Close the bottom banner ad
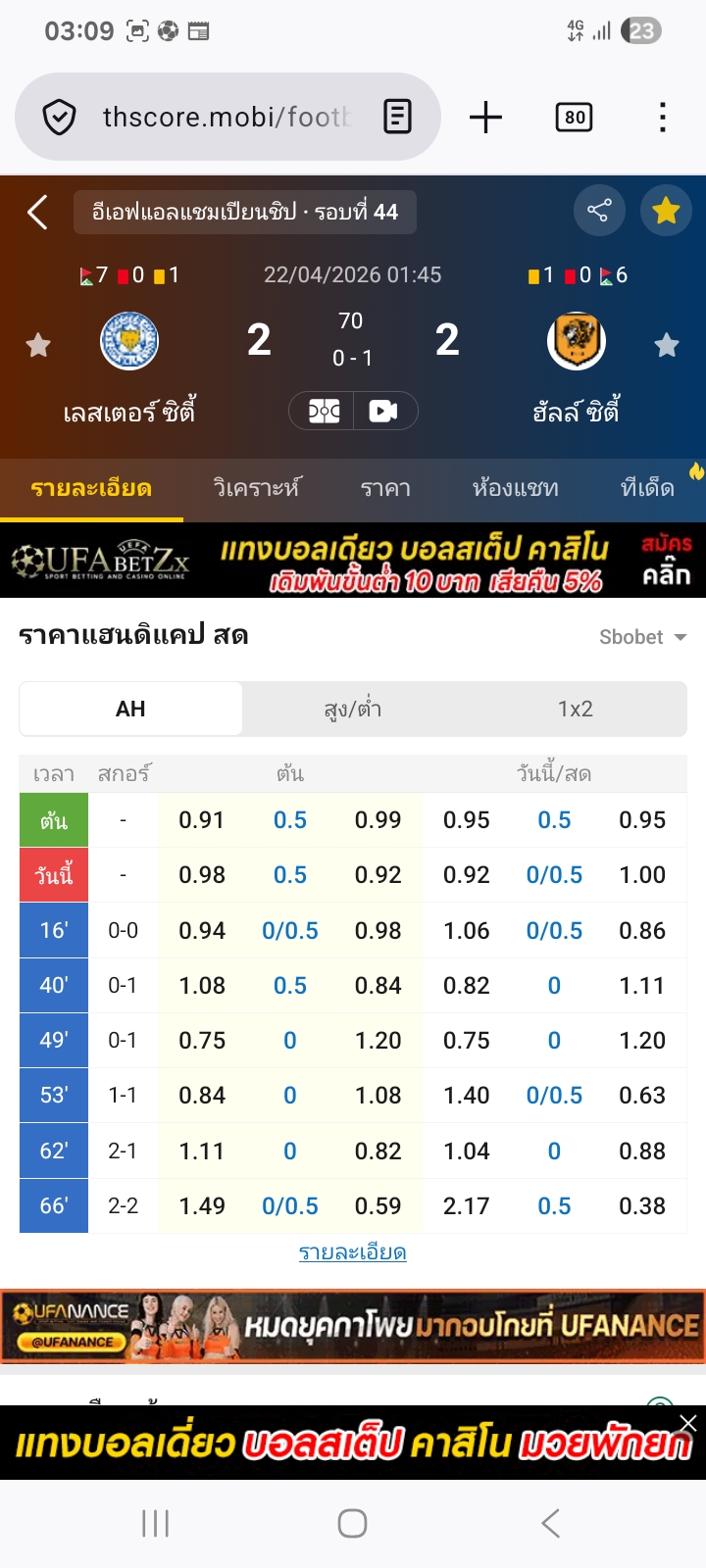Viewport: 706px width, 1568px height. click(x=688, y=1423)
